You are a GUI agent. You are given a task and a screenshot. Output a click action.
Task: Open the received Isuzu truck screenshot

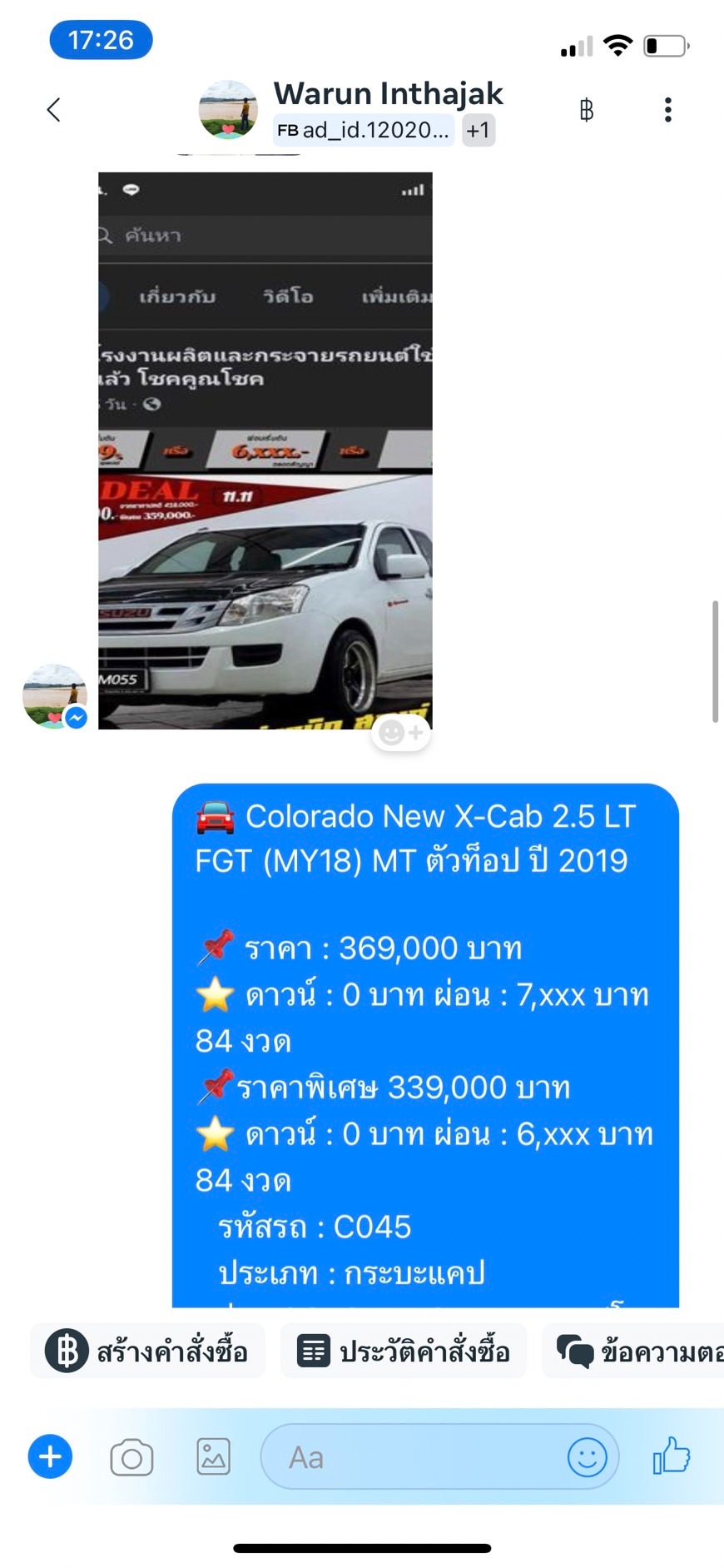pos(265,450)
